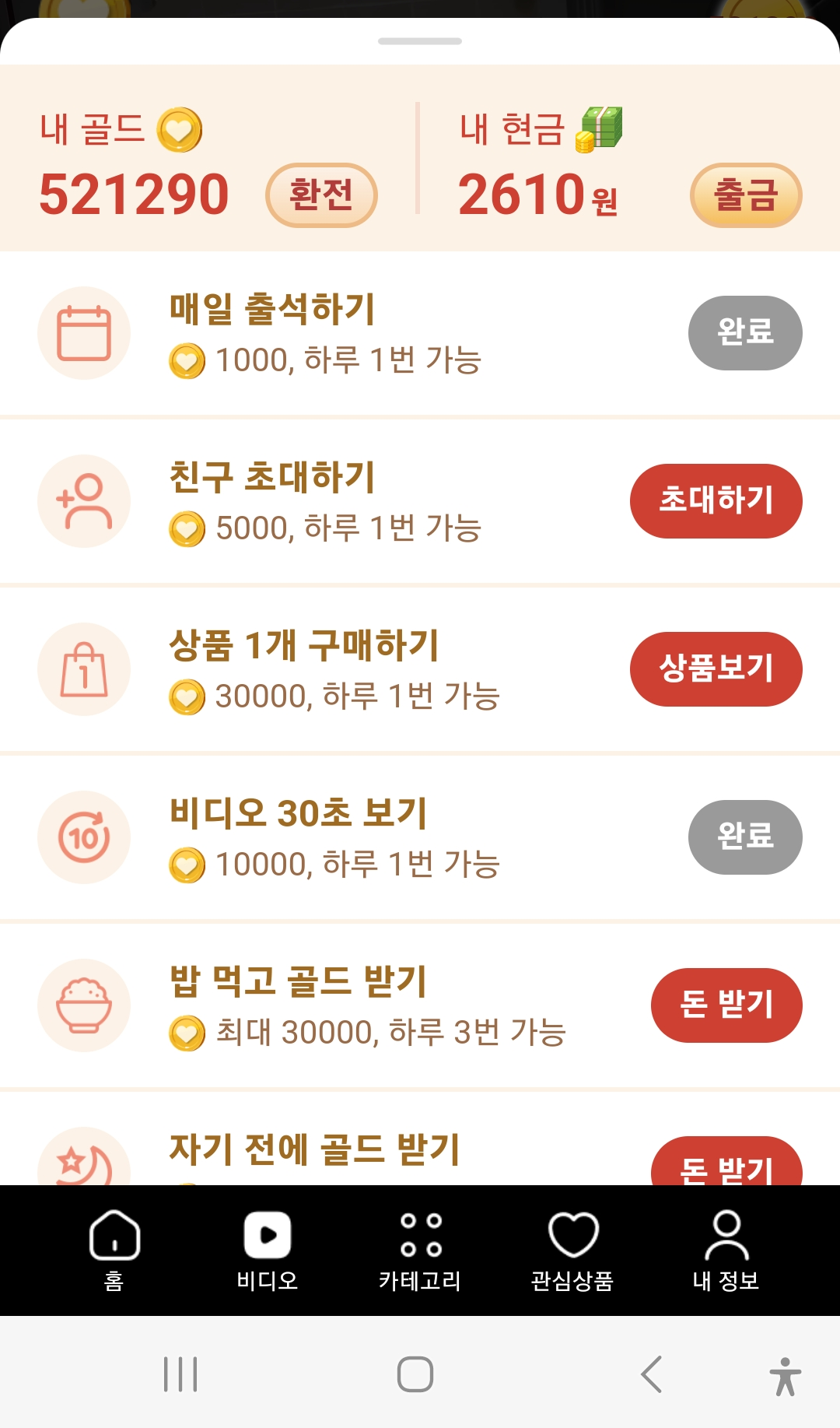Tap the 환전 exchange button
Screen dimensions: 840x1428
pos(321,195)
